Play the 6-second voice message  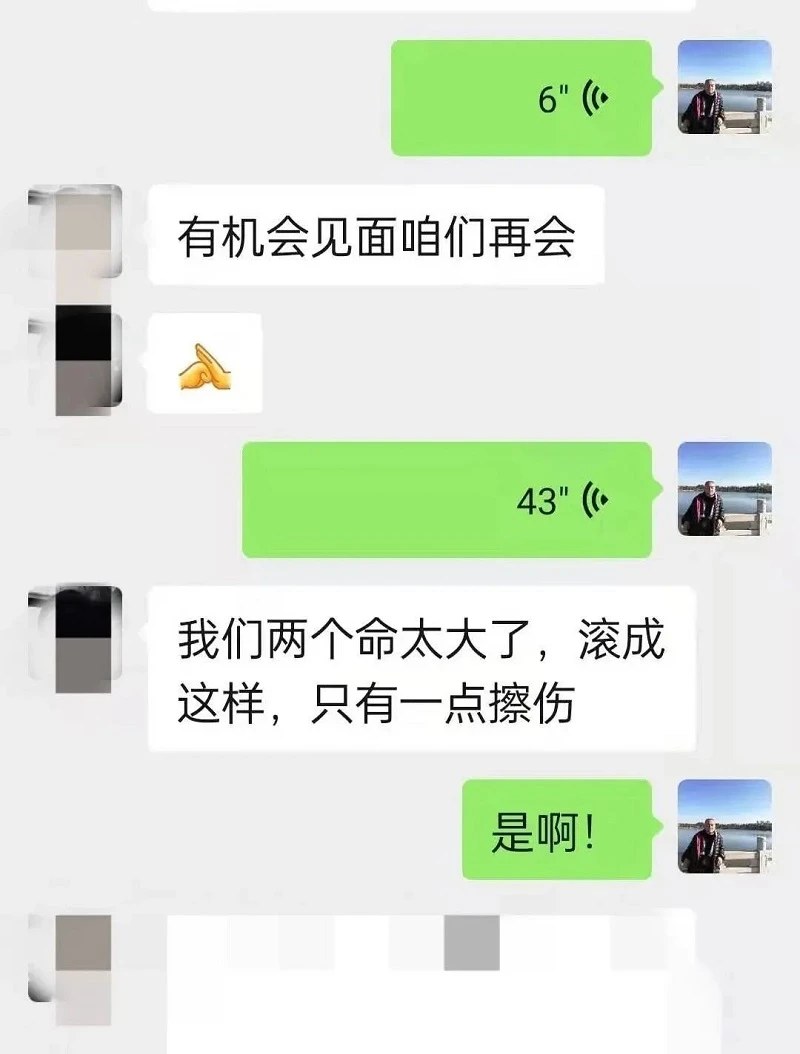coord(520,98)
